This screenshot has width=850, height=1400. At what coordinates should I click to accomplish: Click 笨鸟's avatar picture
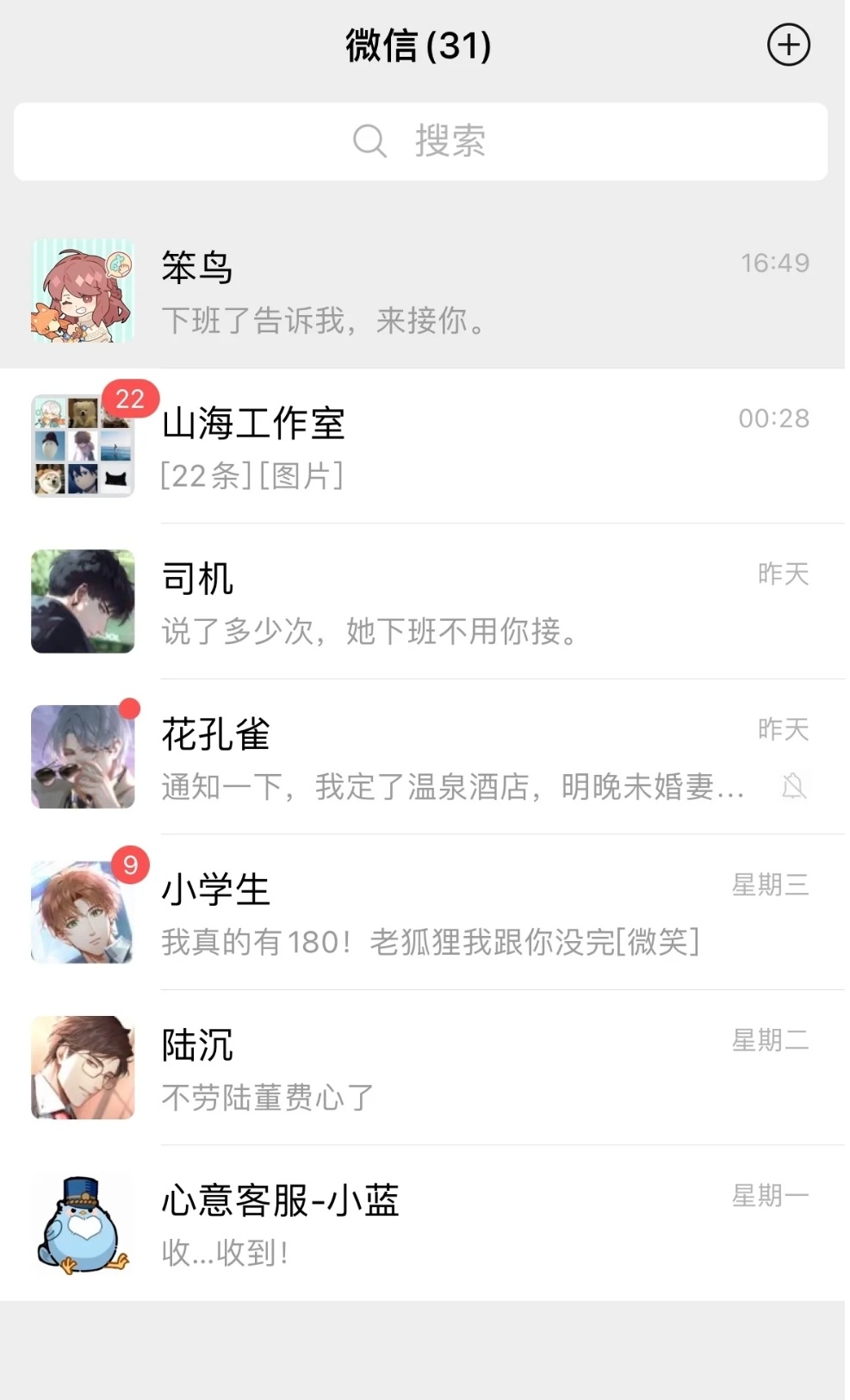click(83, 290)
